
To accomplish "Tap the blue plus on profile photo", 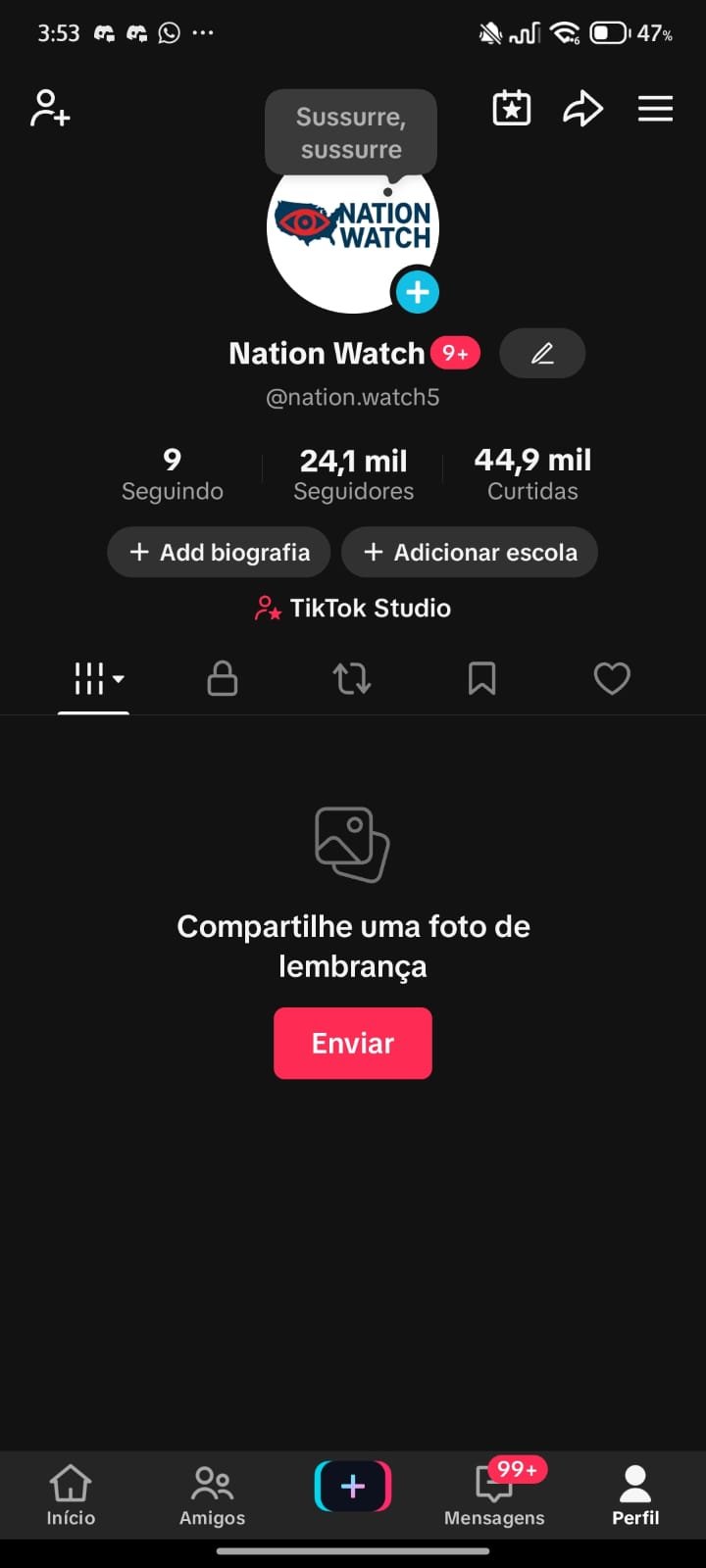I will 418,292.
